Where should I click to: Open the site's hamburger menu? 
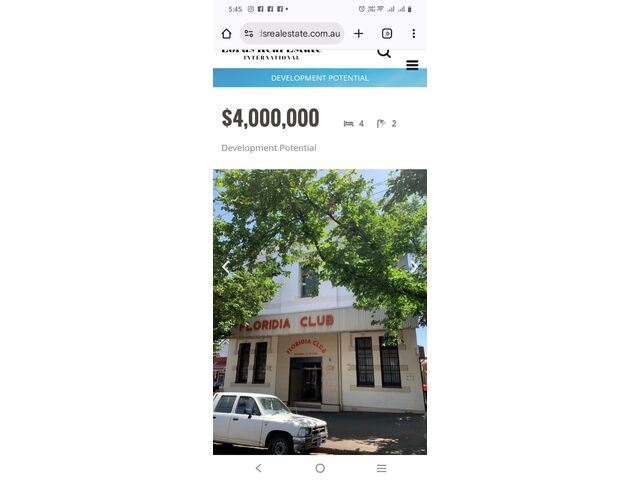pyautogui.click(x=412, y=65)
